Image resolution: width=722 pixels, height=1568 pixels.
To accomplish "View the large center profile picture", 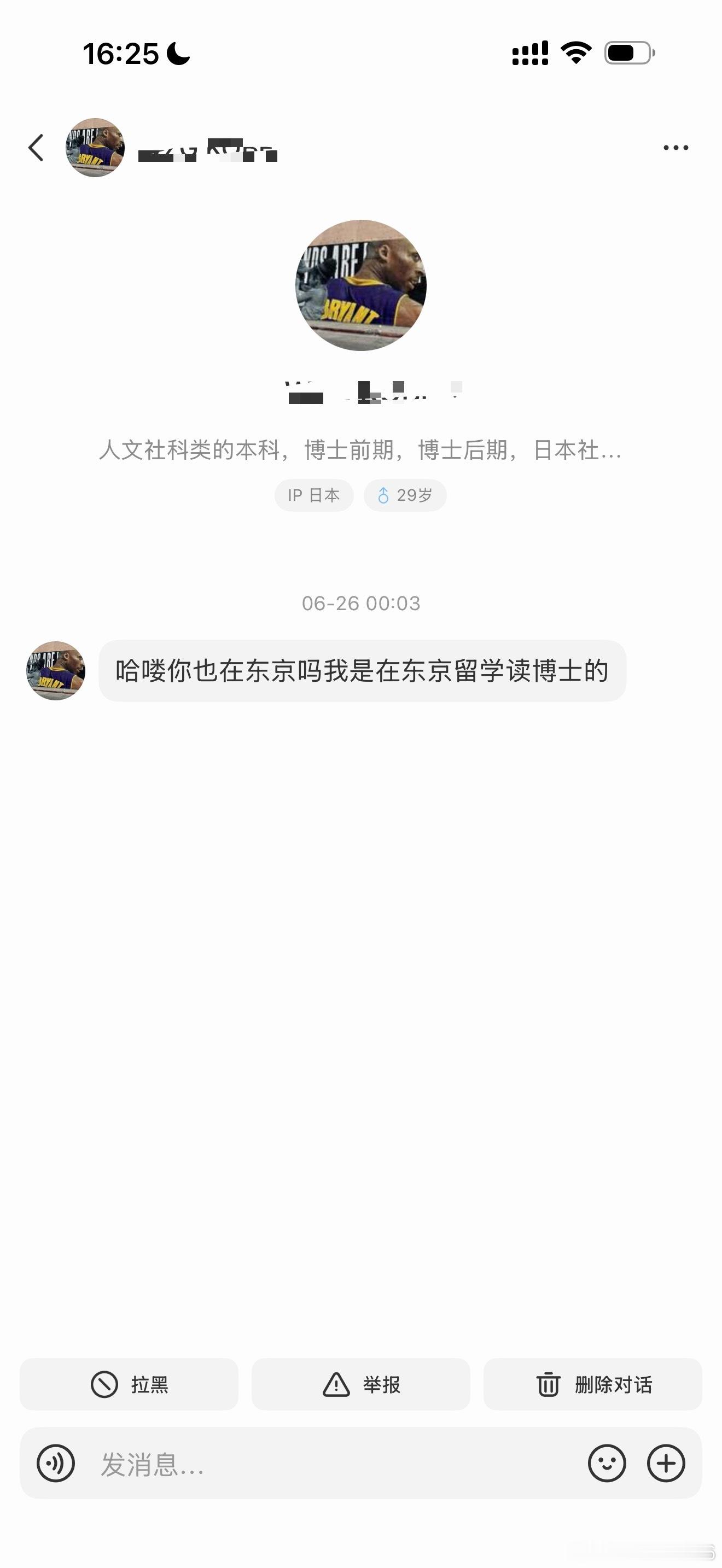I will [361, 285].
